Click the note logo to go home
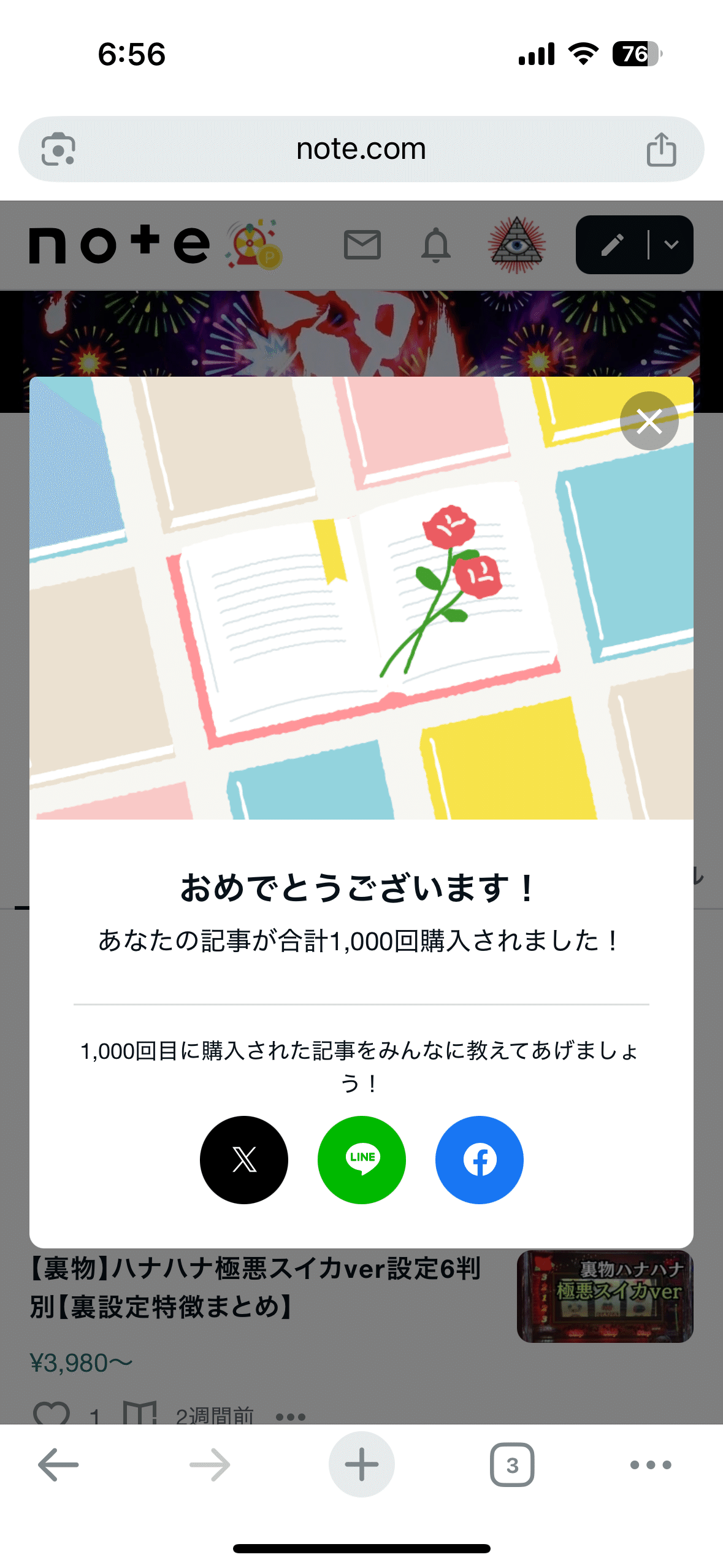The width and height of the screenshot is (723, 1568). pos(120,244)
